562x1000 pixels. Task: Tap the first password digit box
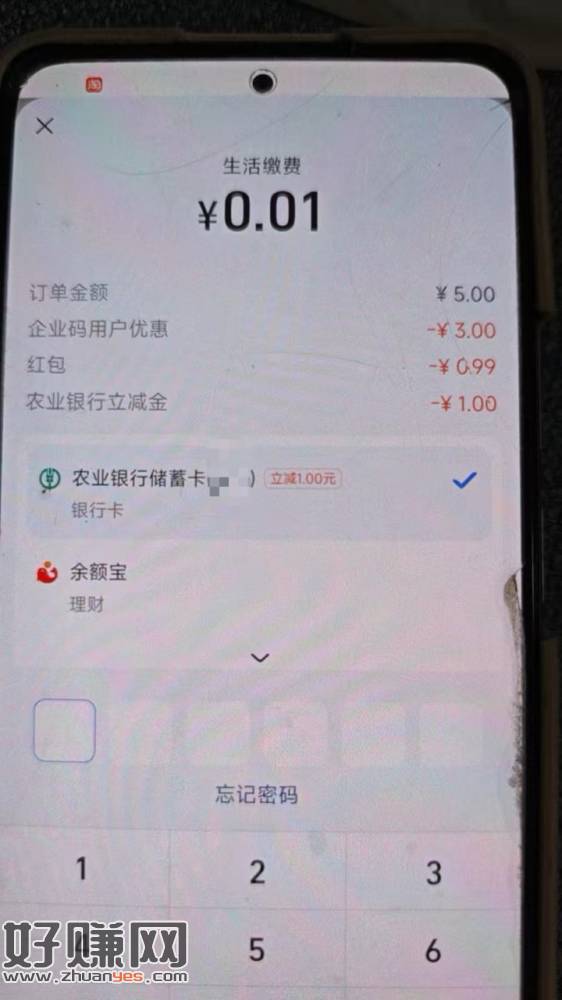[64, 730]
